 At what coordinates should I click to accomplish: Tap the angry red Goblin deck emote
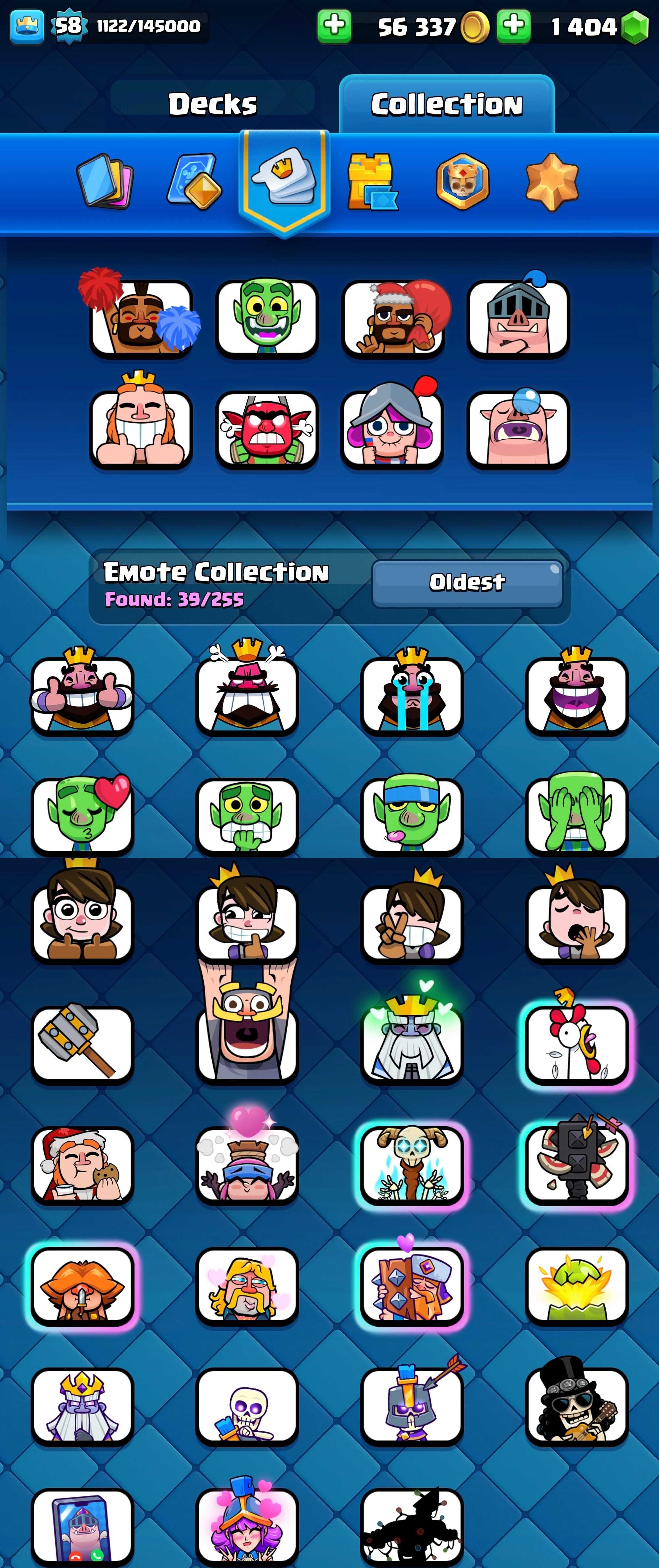pyautogui.click(x=267, y=428)
